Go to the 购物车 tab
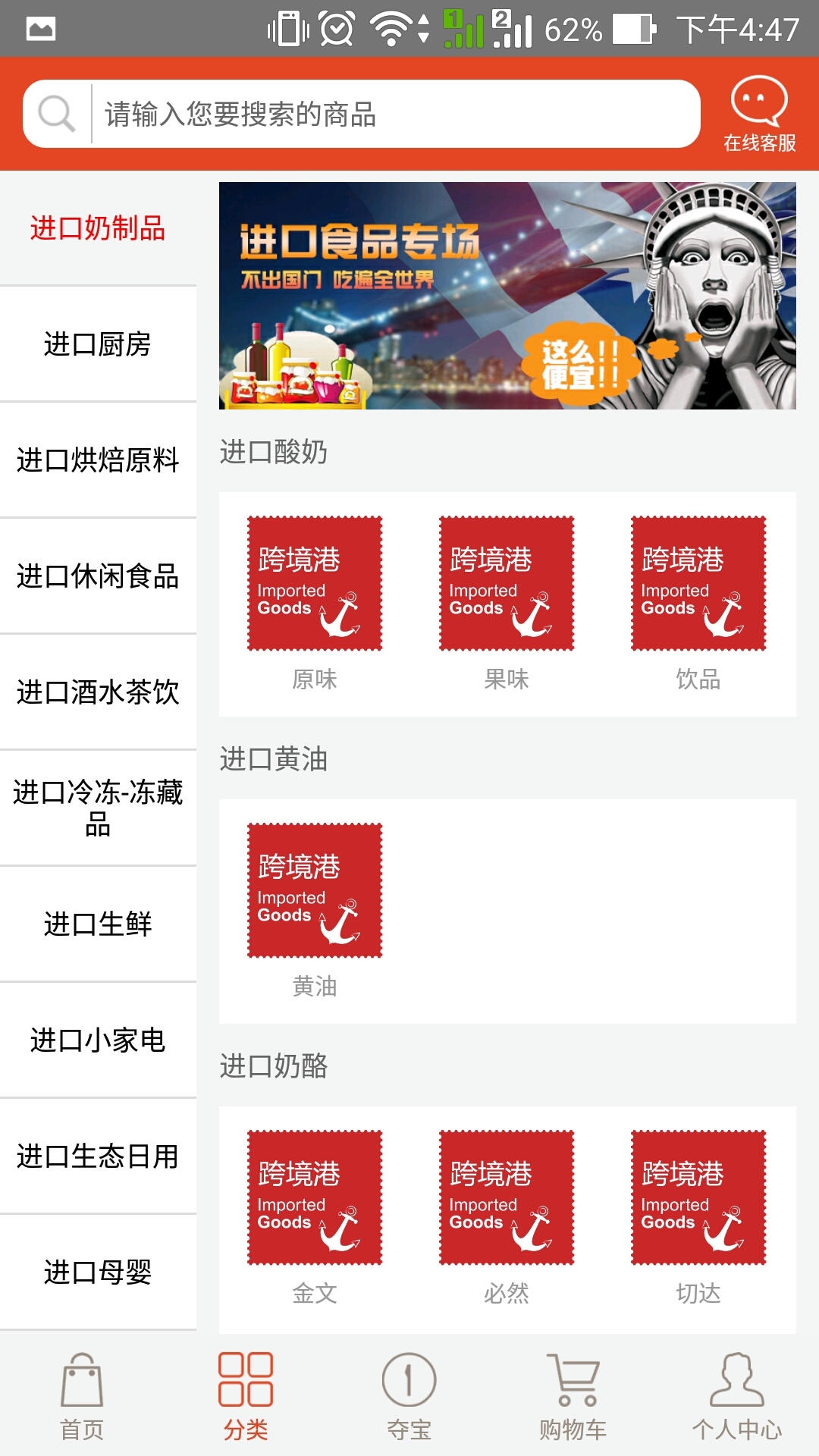The width and height of the screenshot is (819, 1456). click(573, 1397)
